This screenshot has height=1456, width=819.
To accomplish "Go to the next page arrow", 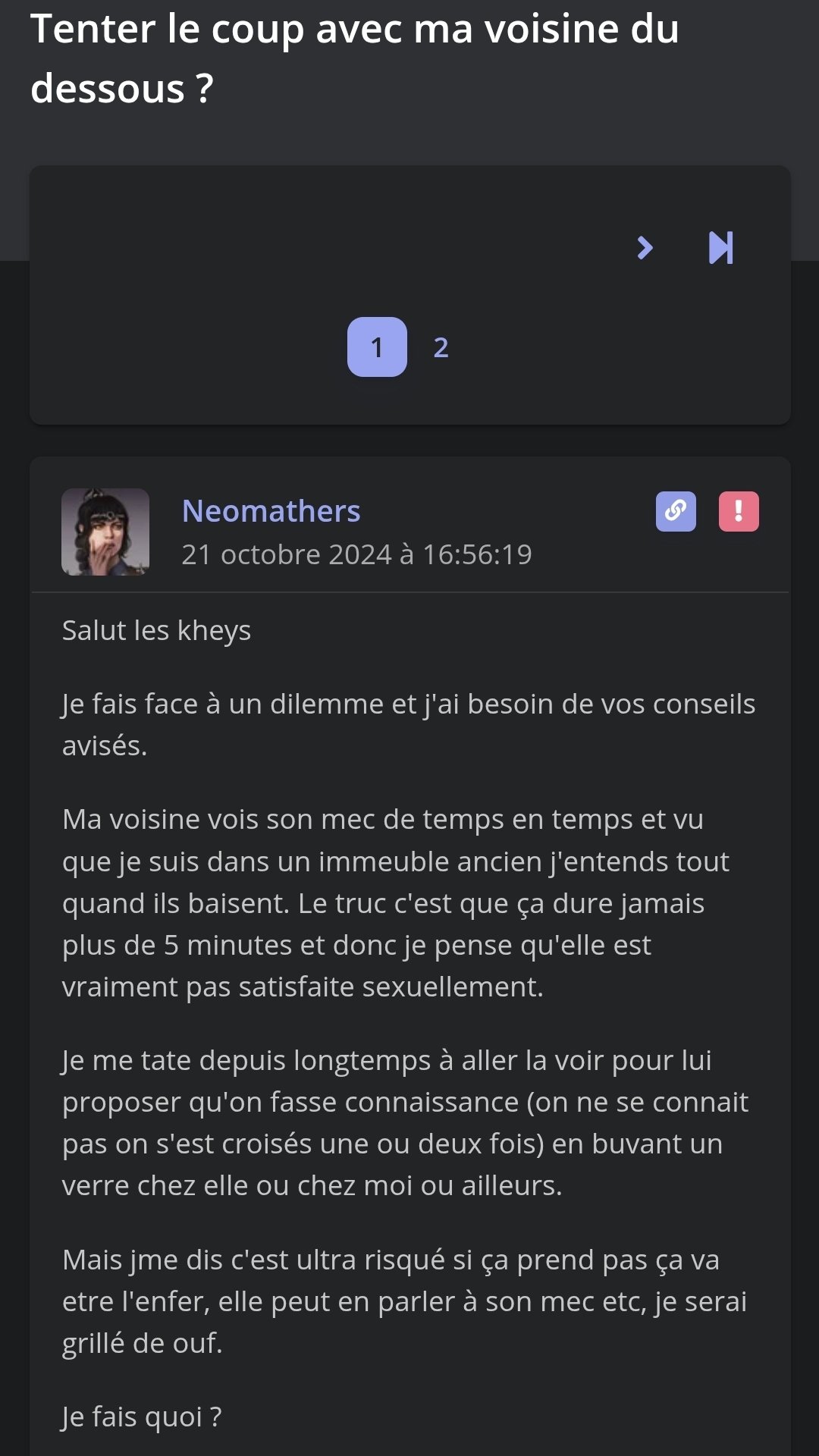I will pyautogui.click(x=645, y=248).
